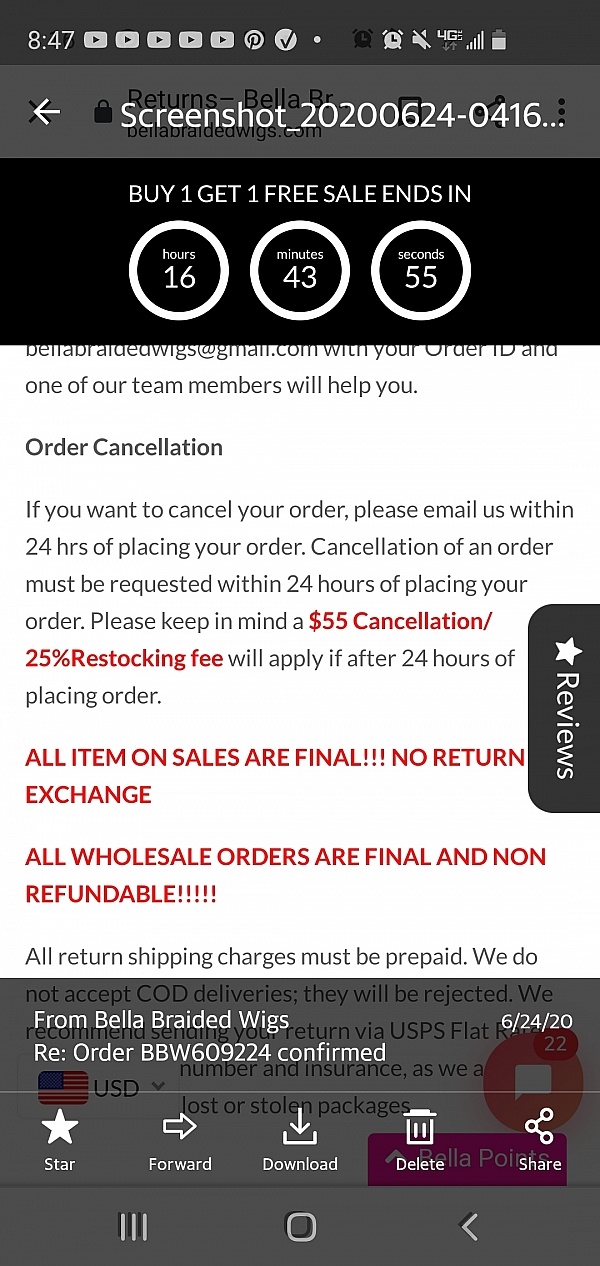Share the screenshot attachment
Viewport: 600px width, 1266px height.
[x=540, y=1140]
